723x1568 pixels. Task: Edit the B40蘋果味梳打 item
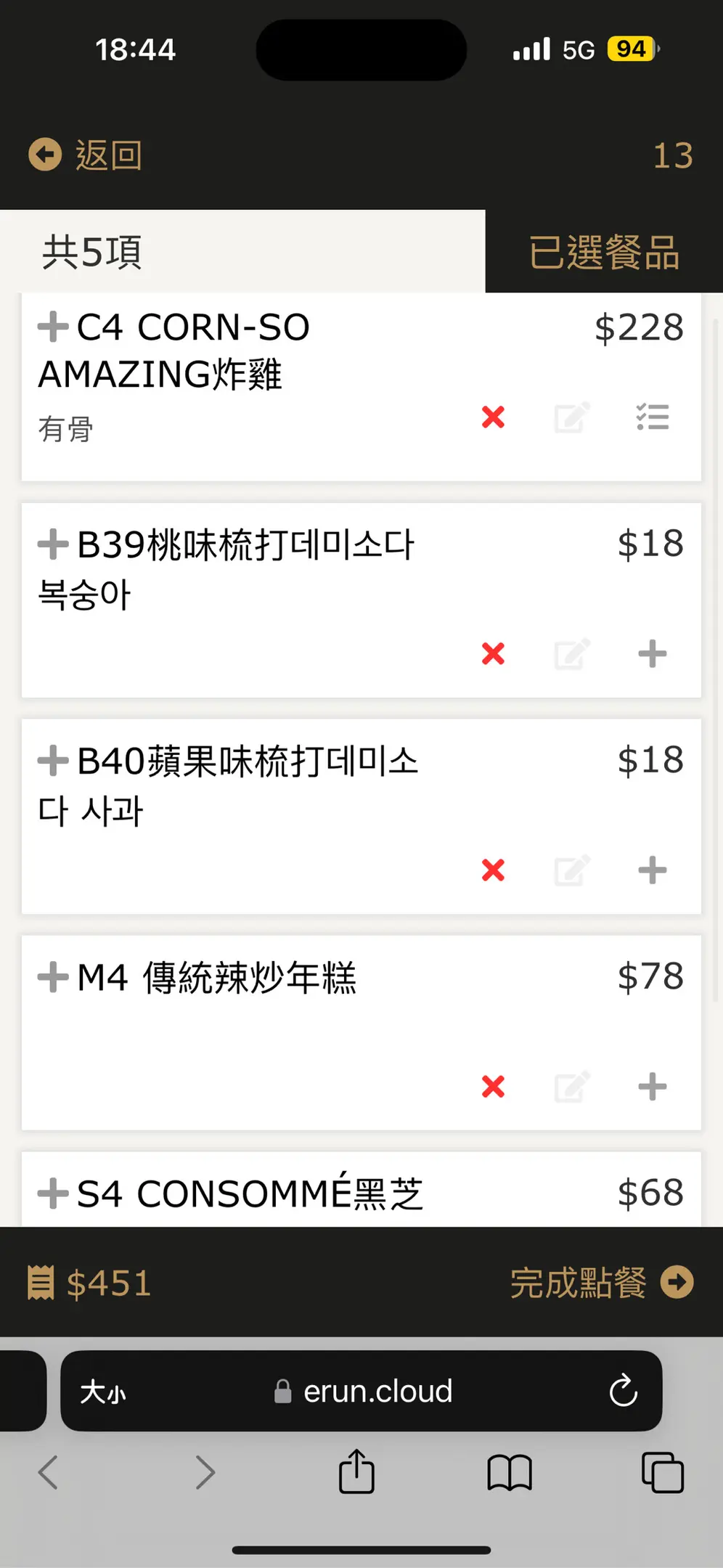[572, 870]
